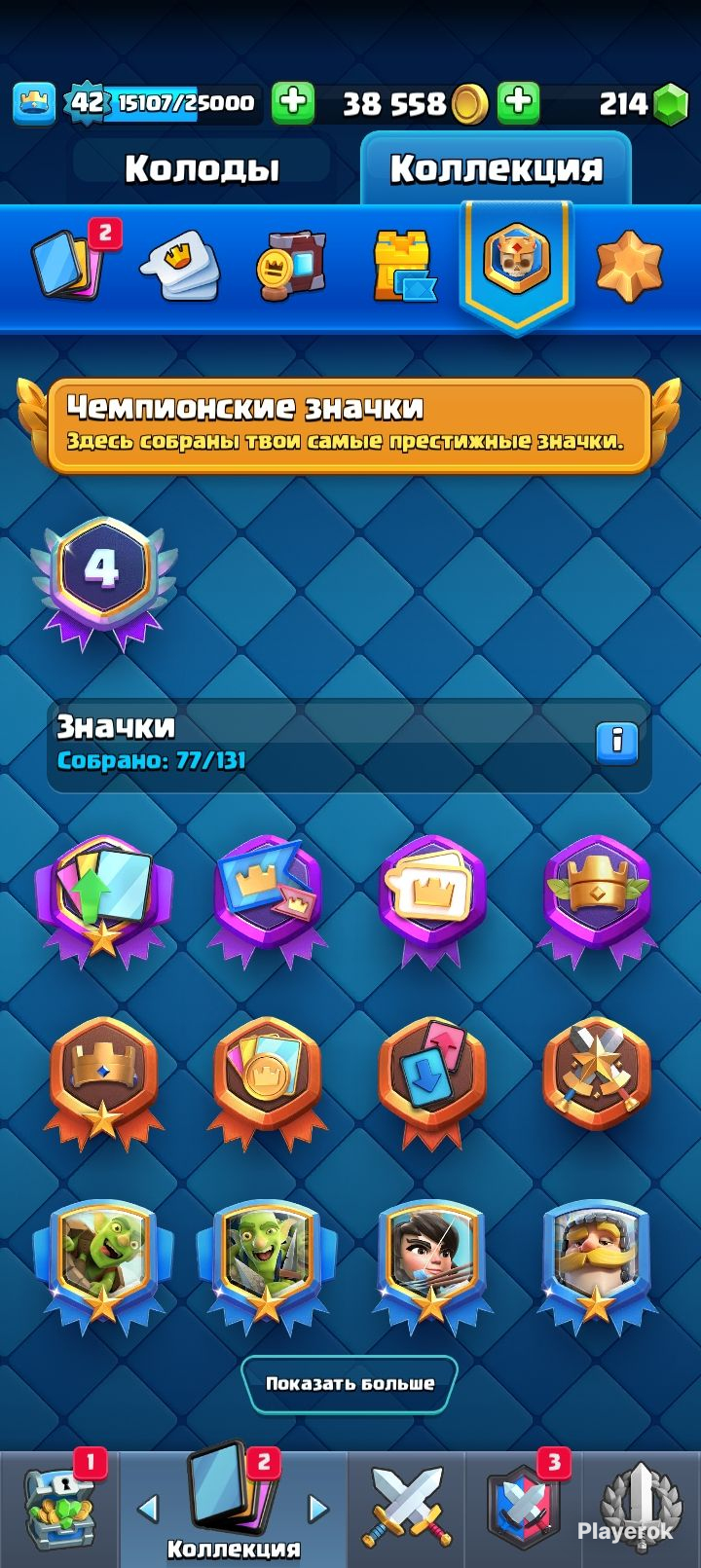Add more gold with the plus button
This screenshot has width=701, height=1568.
(x=518, y=102)
